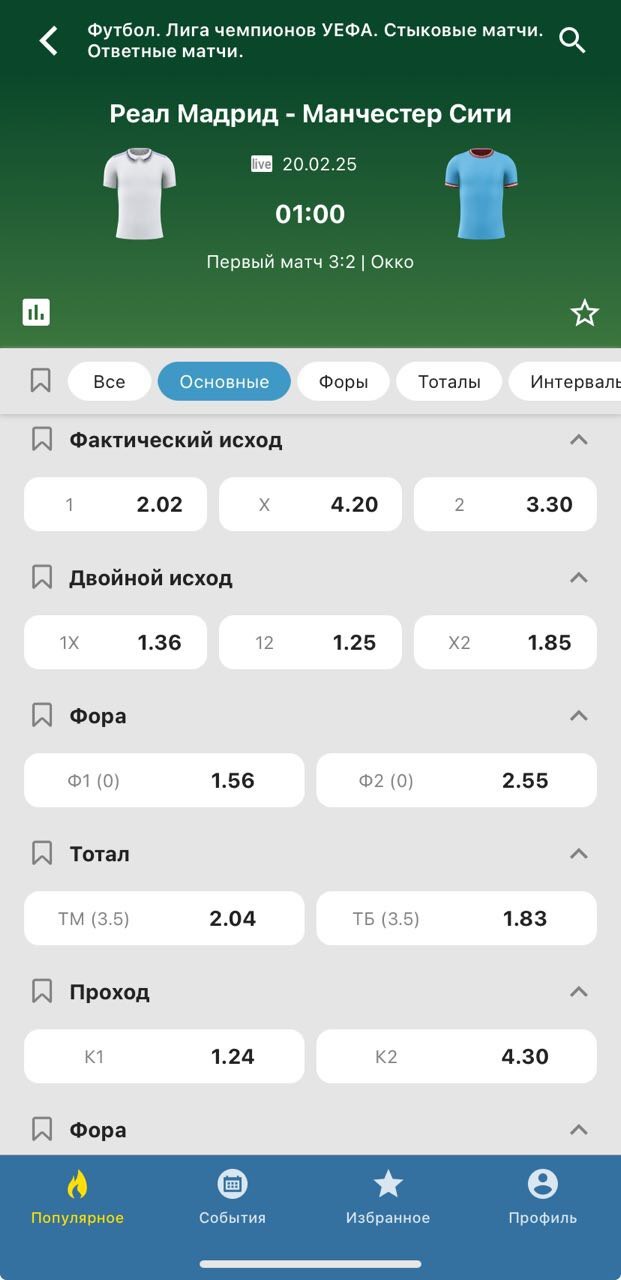Open match statistics chart icon
The height and width of the screenshot is (1280, 621).
click(x=36, y=312)
